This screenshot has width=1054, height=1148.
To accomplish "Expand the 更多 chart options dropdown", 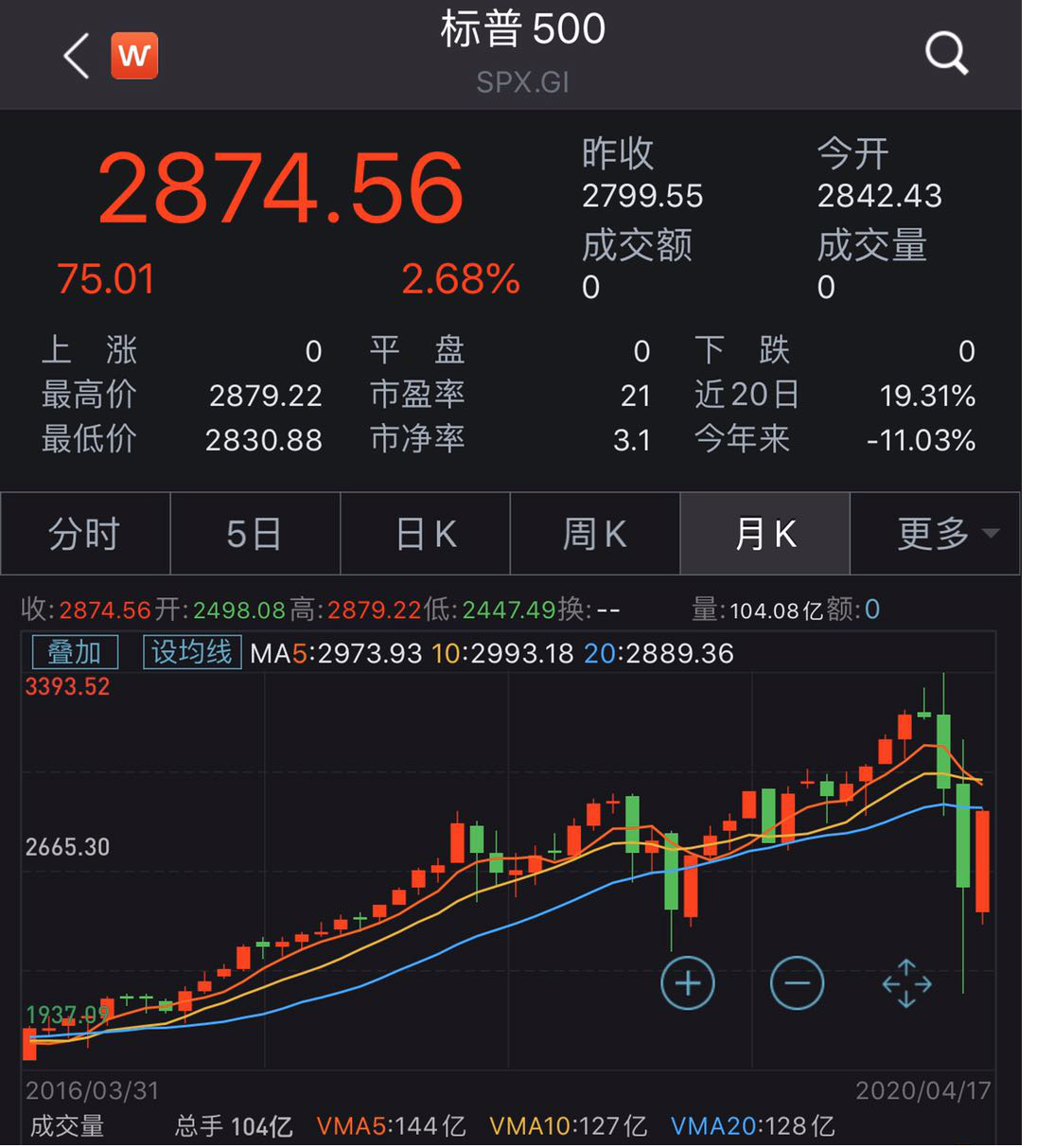I will click(x=935, y=534).
